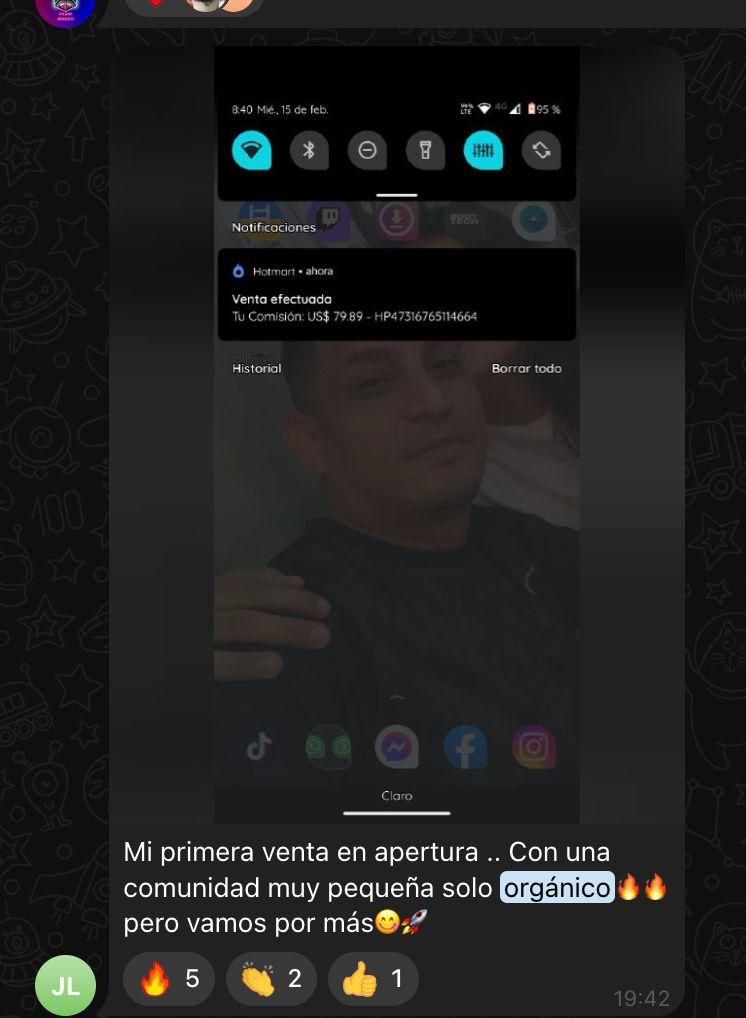746x1018 pixels.
Task: Open the JL sender avatar profile
Action: (x=65, y=985)
